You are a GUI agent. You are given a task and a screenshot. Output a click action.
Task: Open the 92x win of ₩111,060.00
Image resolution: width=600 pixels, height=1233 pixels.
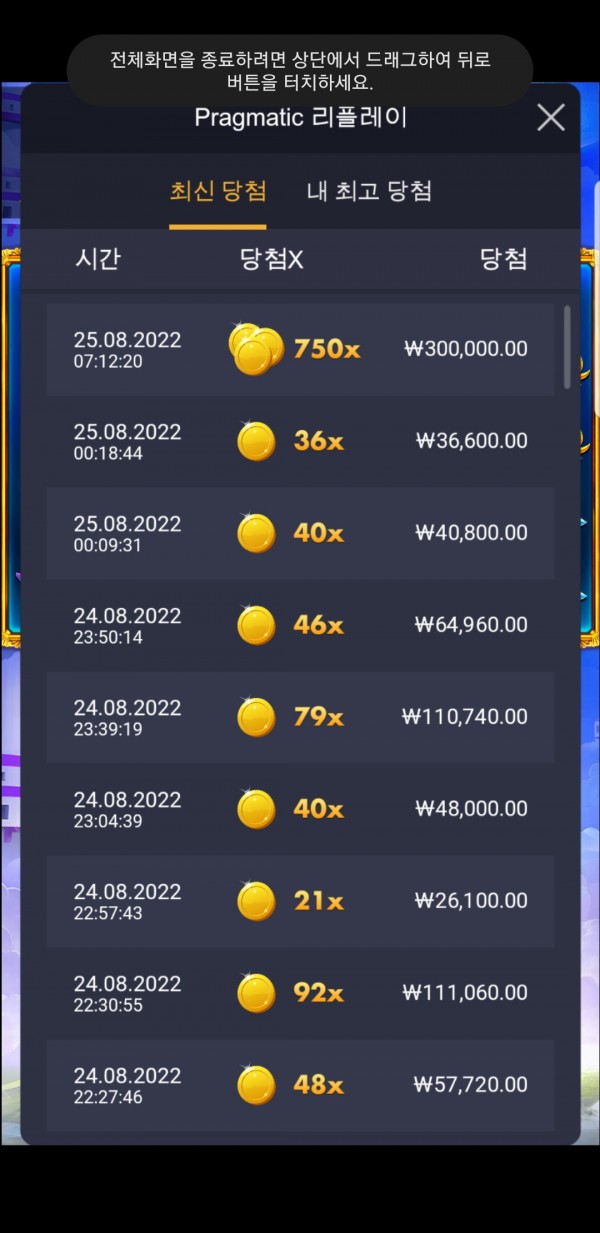click(300, 993)
